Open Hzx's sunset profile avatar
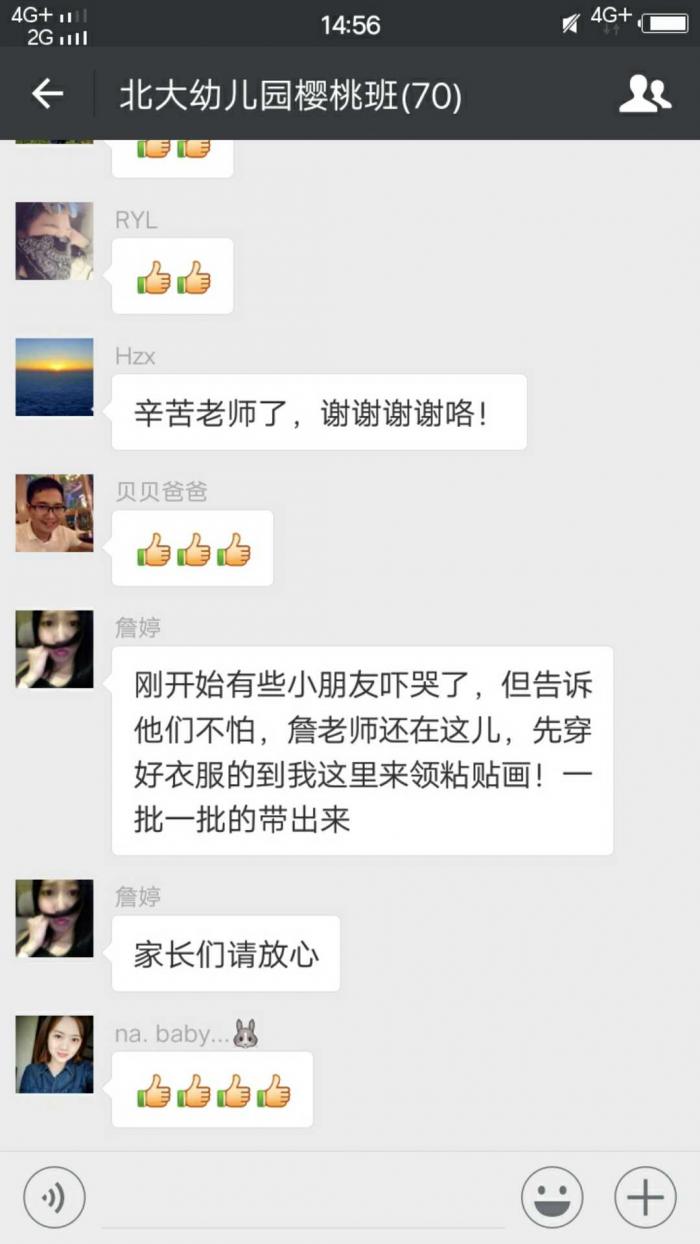This screenshot has height=1244, width=700. click(54, 377)
